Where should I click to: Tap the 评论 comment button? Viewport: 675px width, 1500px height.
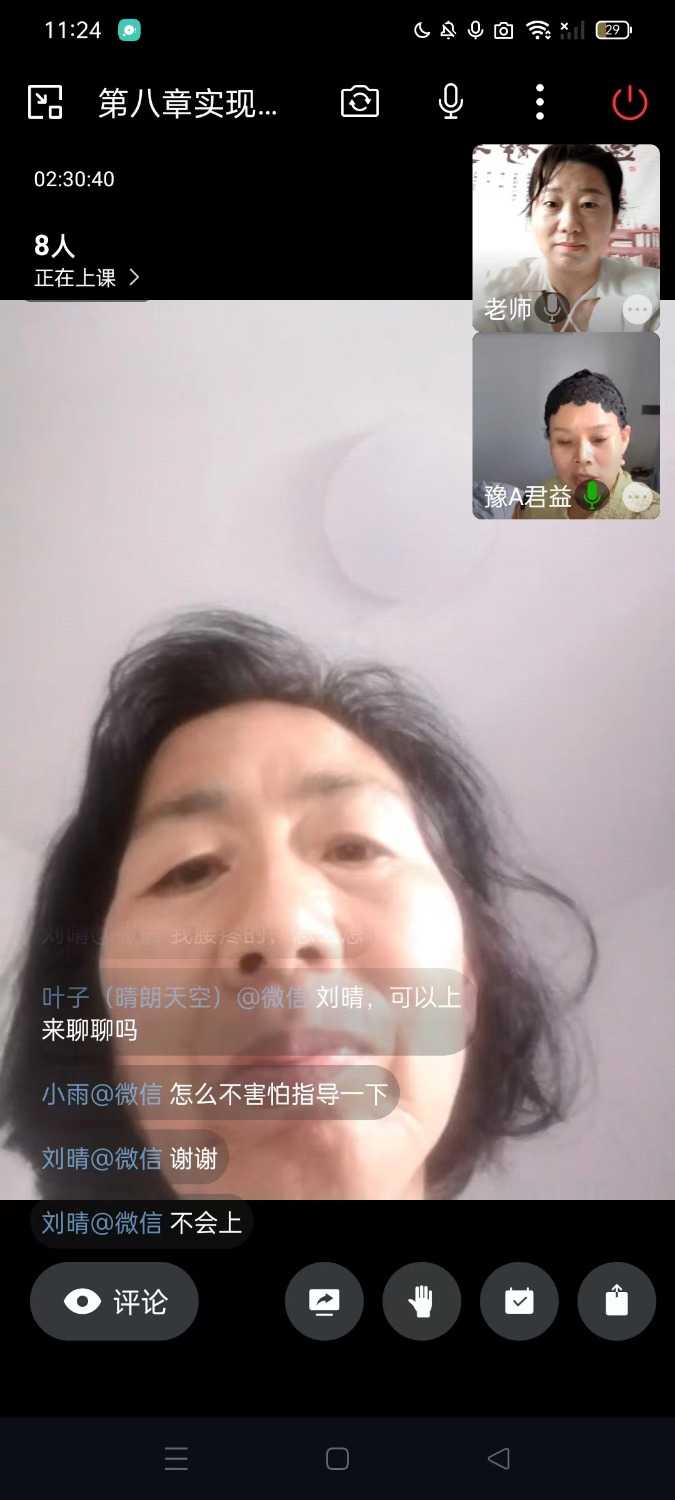point(114,1301)
